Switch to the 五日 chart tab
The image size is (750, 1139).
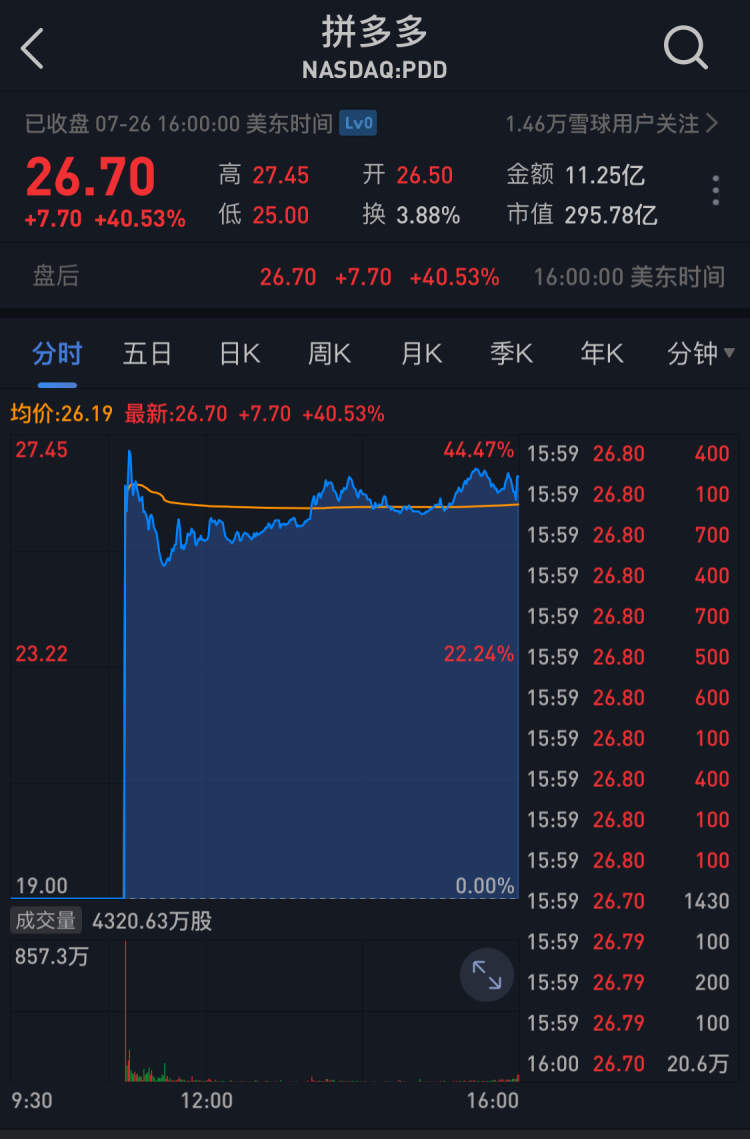click(147, 353)
